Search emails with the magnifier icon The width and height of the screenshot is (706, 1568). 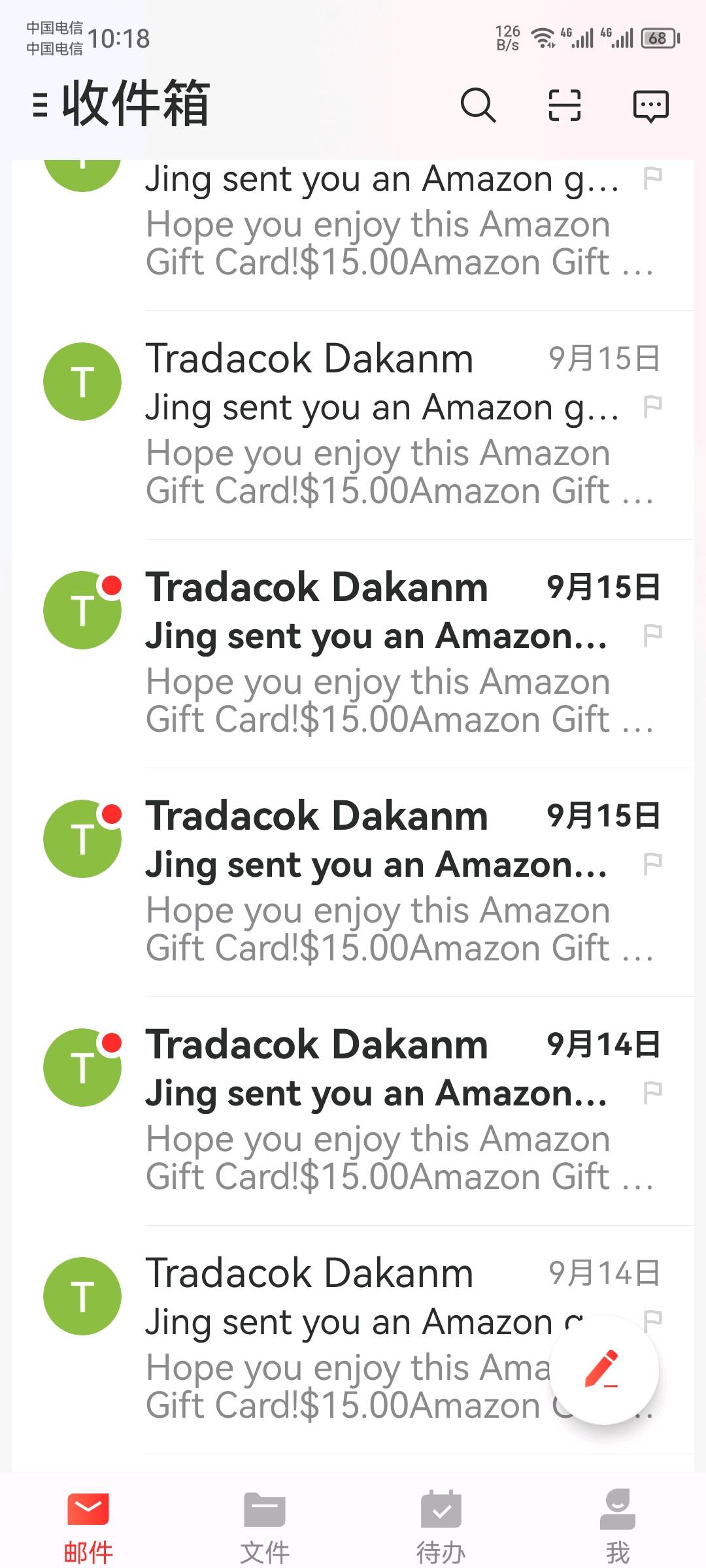point(479,105)
